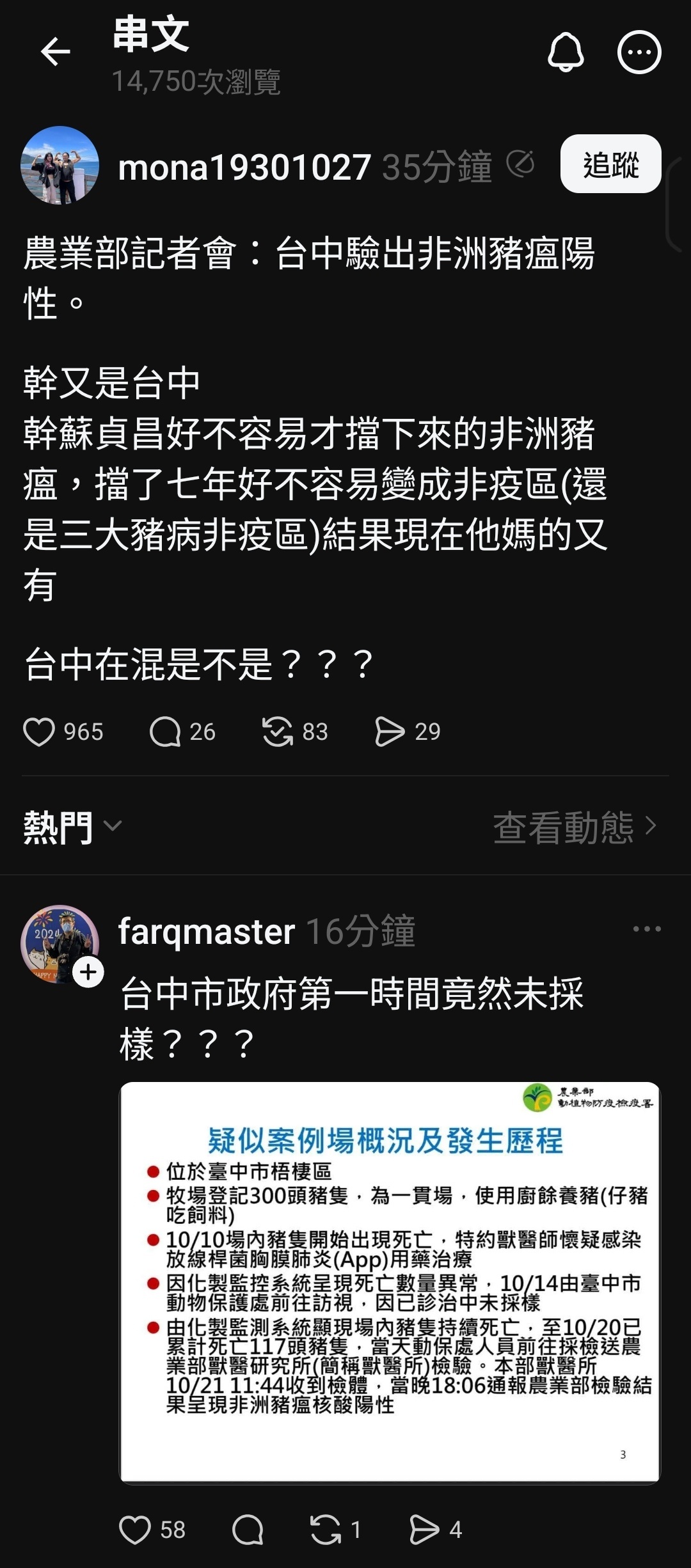
Task: Go back using the top arrow
Action: pos(55,52)
